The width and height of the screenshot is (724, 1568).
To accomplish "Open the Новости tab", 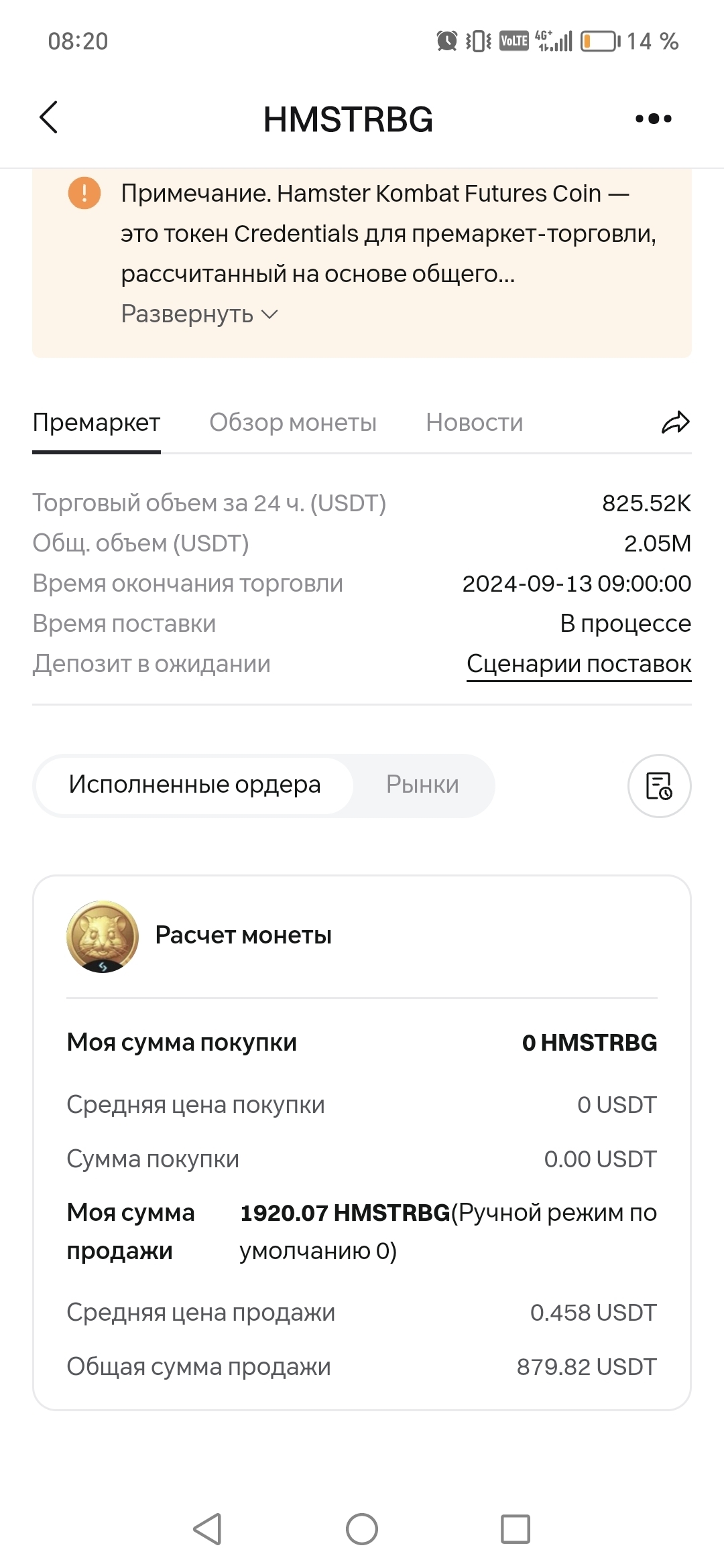I will pos(474,423).
